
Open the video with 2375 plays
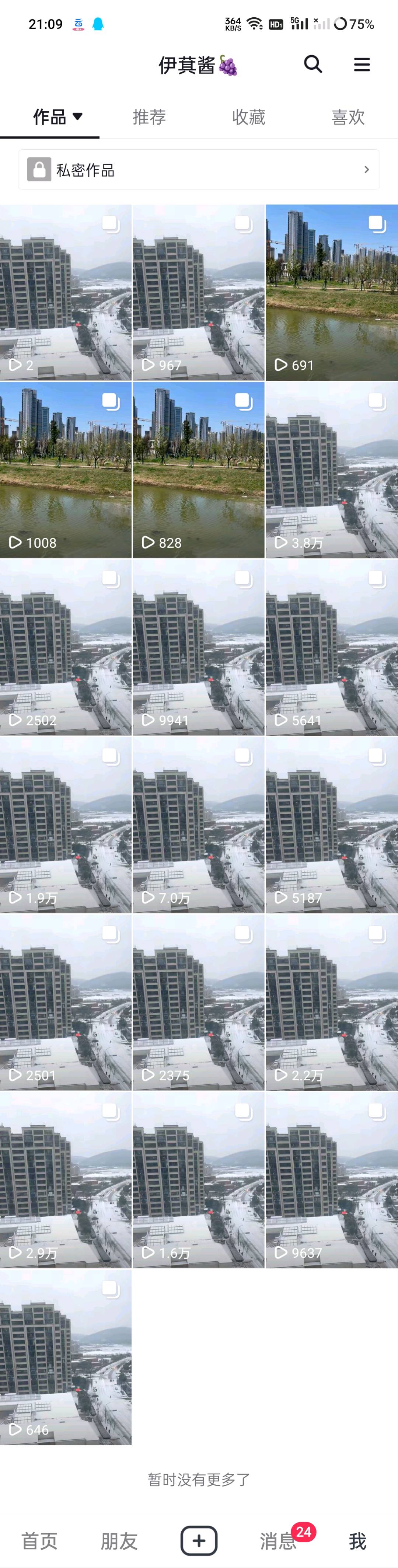point(198,1002)
